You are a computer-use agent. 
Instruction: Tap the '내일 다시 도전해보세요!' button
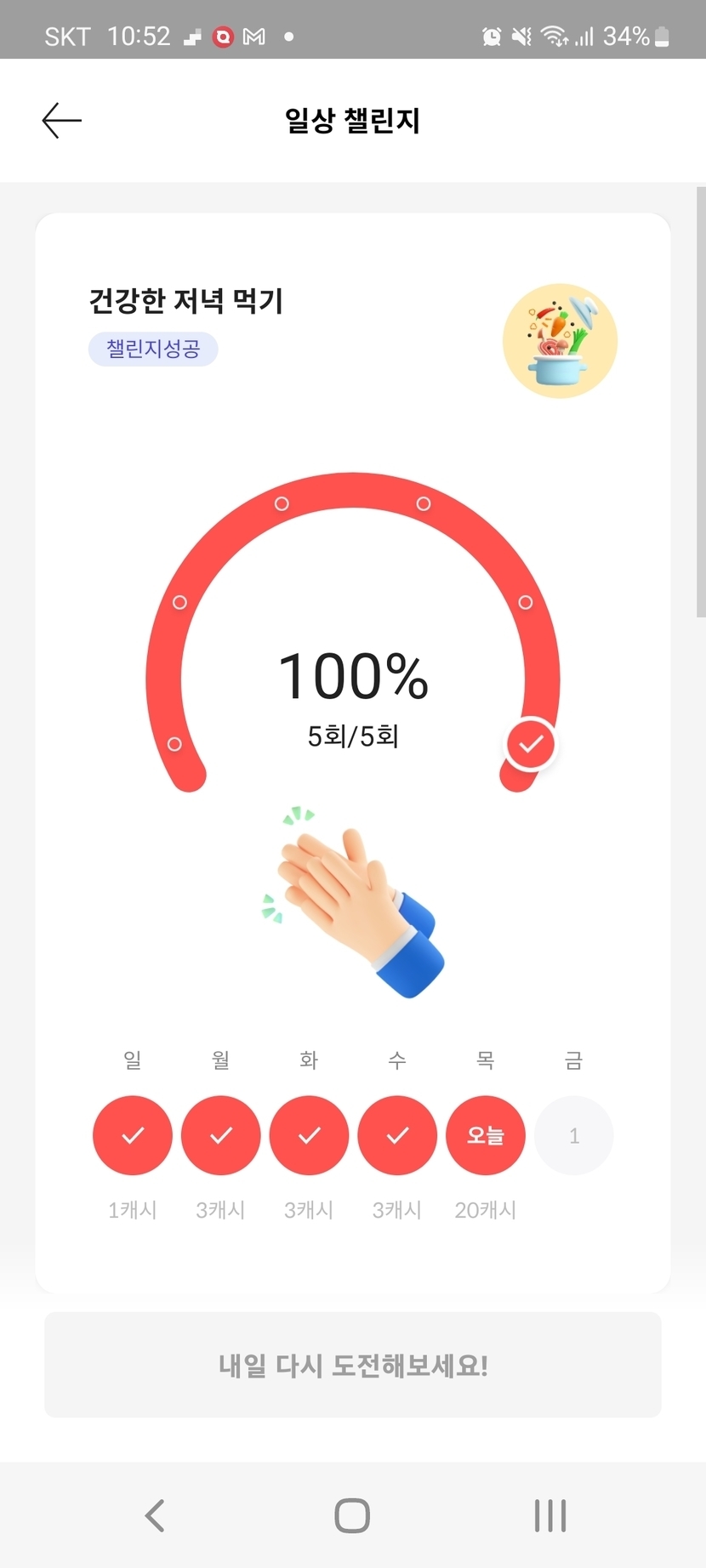[353, 1366]
